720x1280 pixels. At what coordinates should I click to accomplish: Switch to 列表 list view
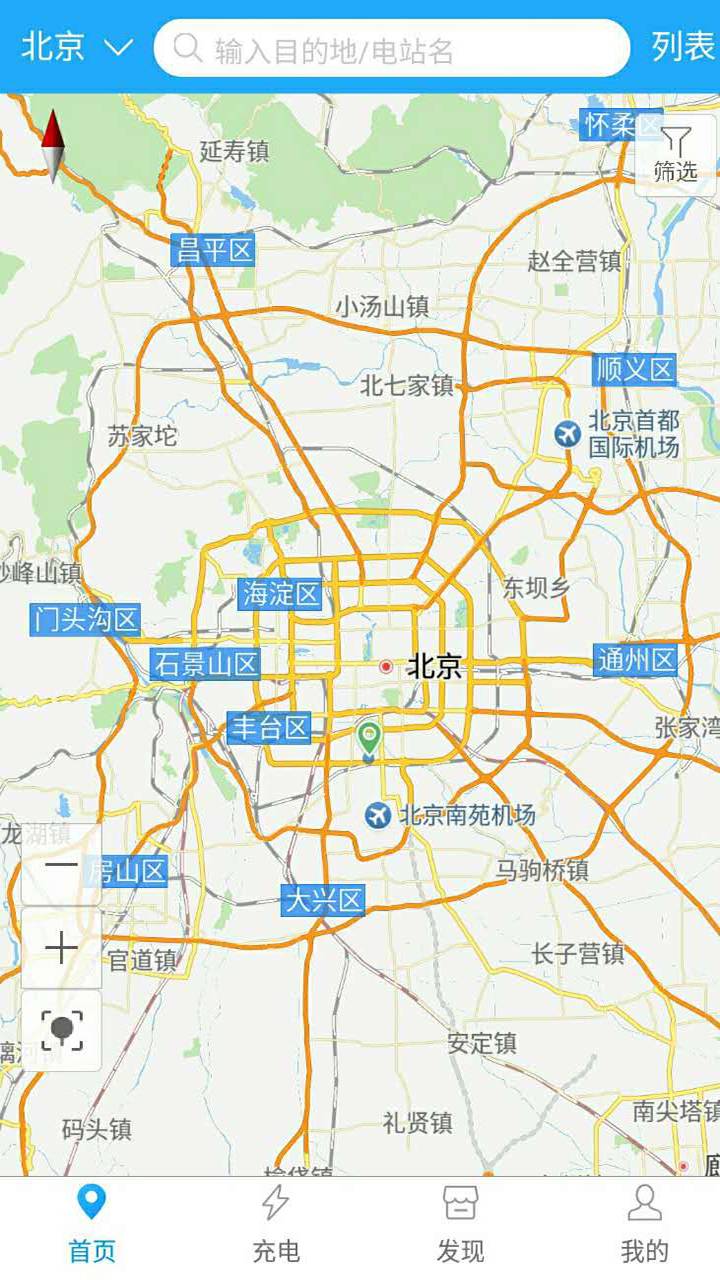point(683,47)
